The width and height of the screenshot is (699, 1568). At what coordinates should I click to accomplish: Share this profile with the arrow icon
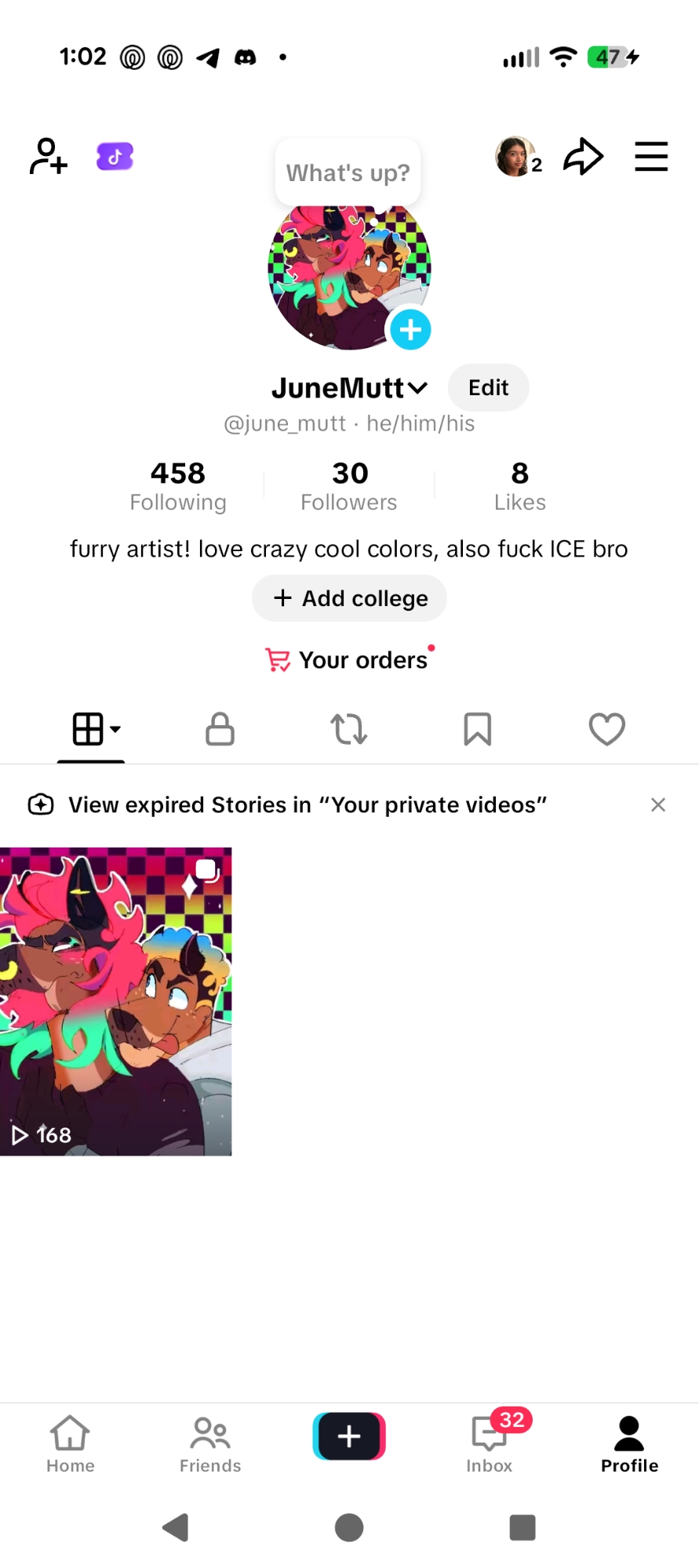tap(583, 157)
